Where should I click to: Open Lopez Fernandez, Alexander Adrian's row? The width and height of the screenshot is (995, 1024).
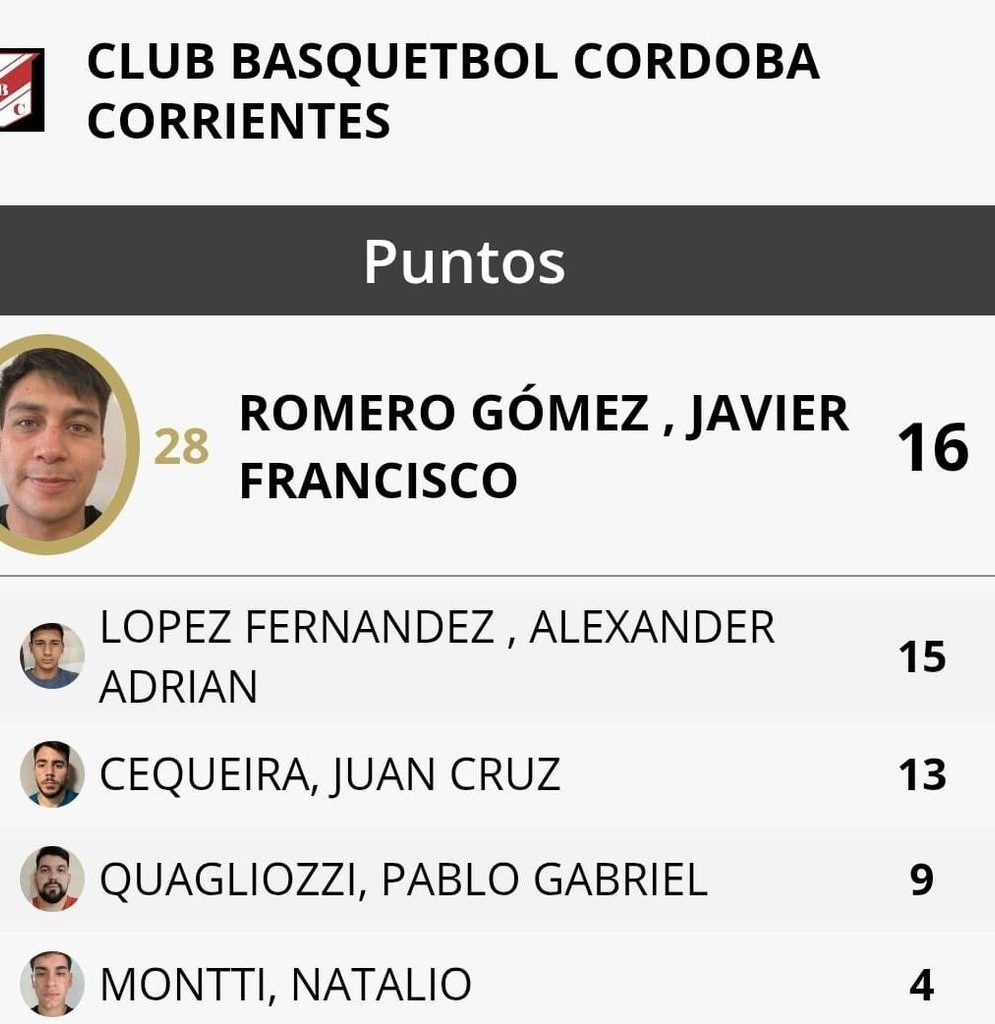[x=498, y=656]
